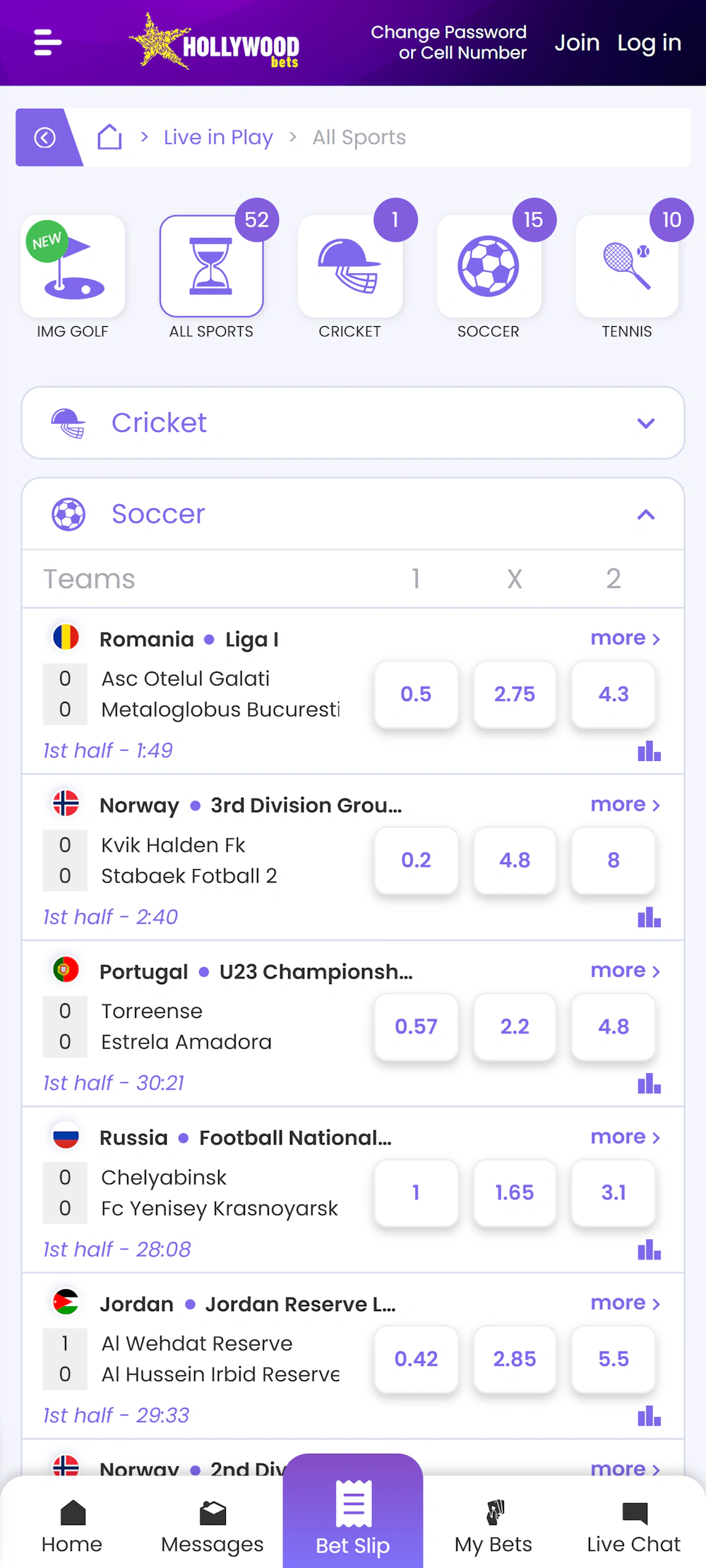Open statistics chart for Kvik Halden match
Viewport: 706px width, 1568px height.
(x=648, y=917)
